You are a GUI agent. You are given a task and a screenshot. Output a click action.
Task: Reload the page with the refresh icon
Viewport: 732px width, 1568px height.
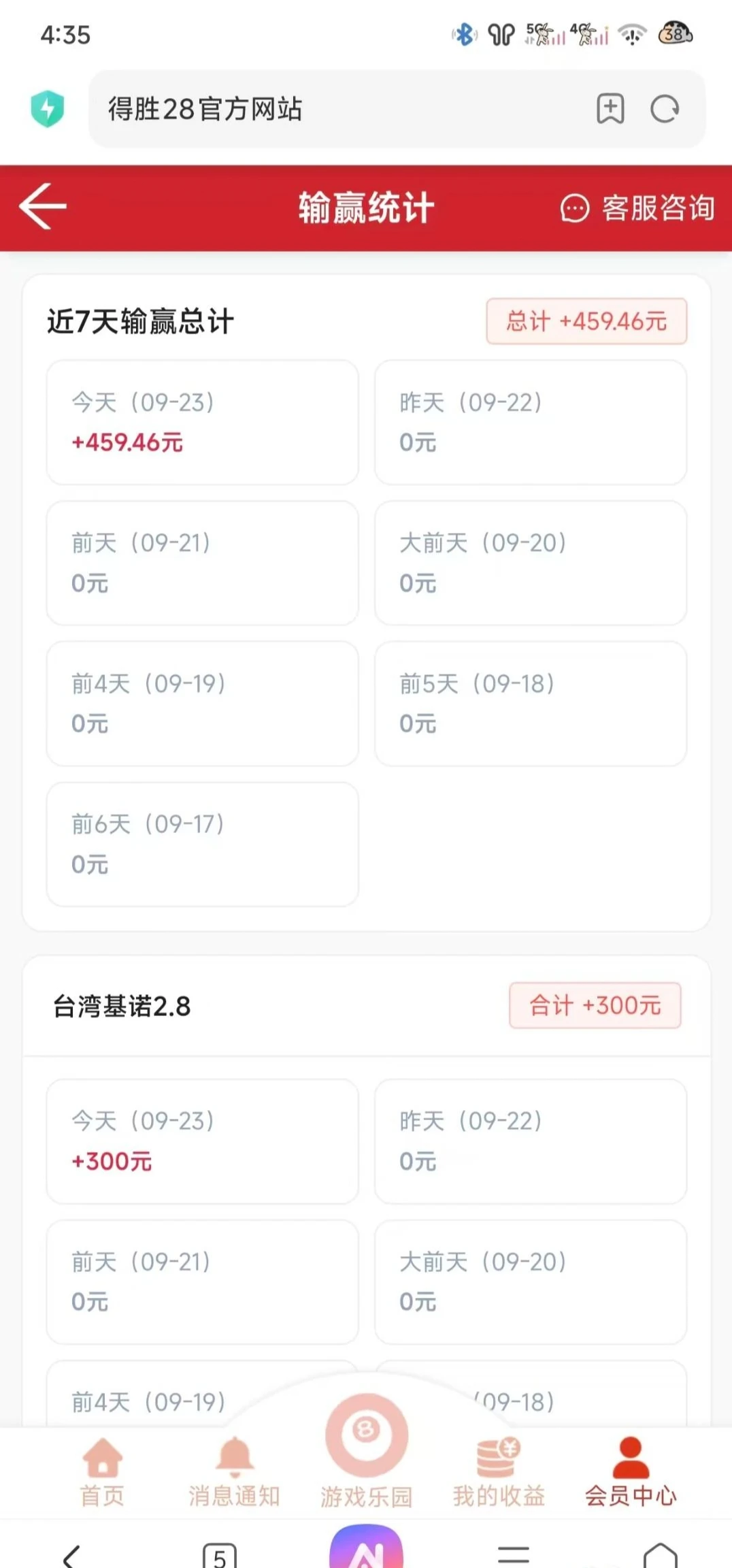point(665,109)
